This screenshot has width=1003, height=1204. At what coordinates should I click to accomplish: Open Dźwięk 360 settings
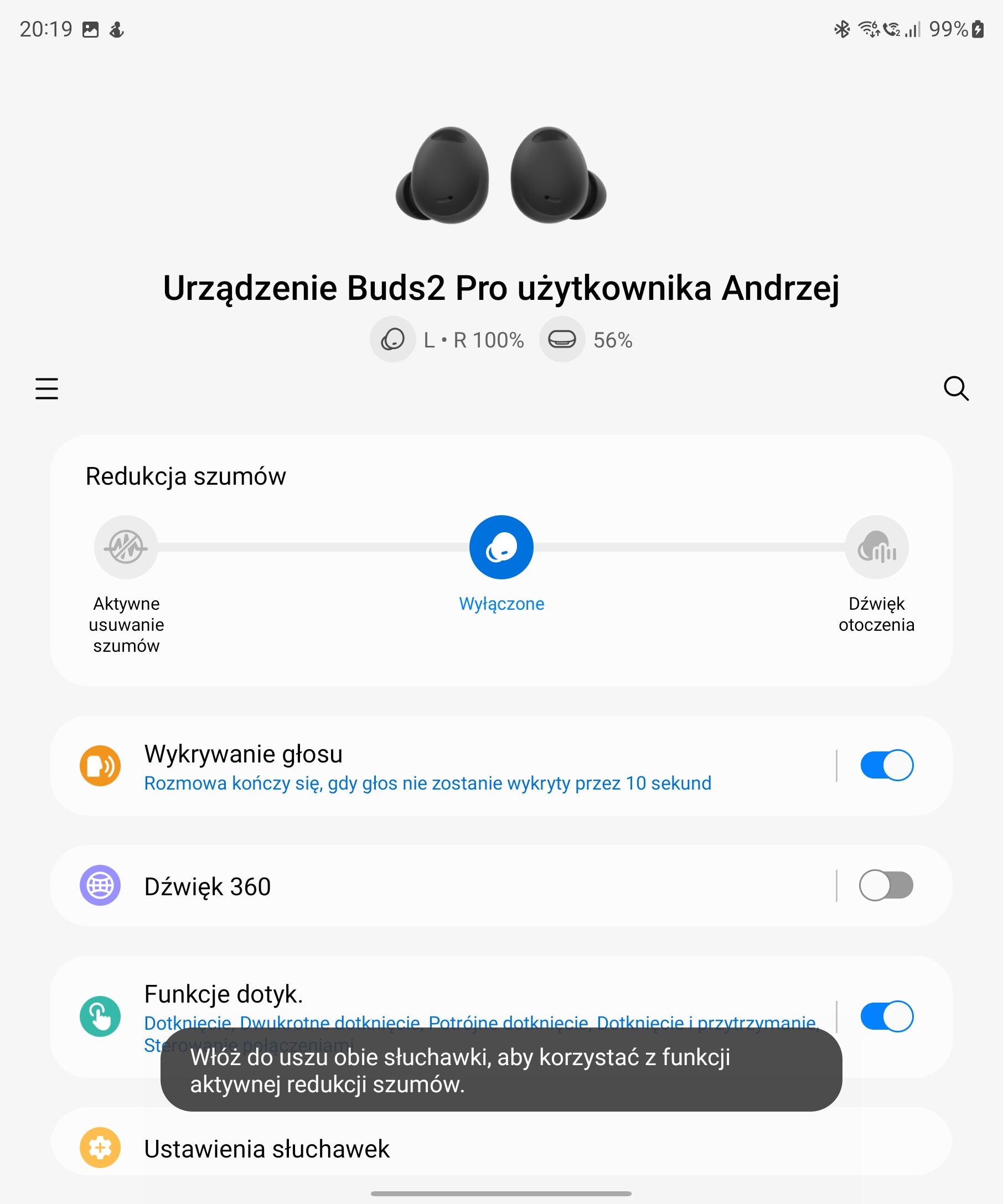(x=427, y=886)
